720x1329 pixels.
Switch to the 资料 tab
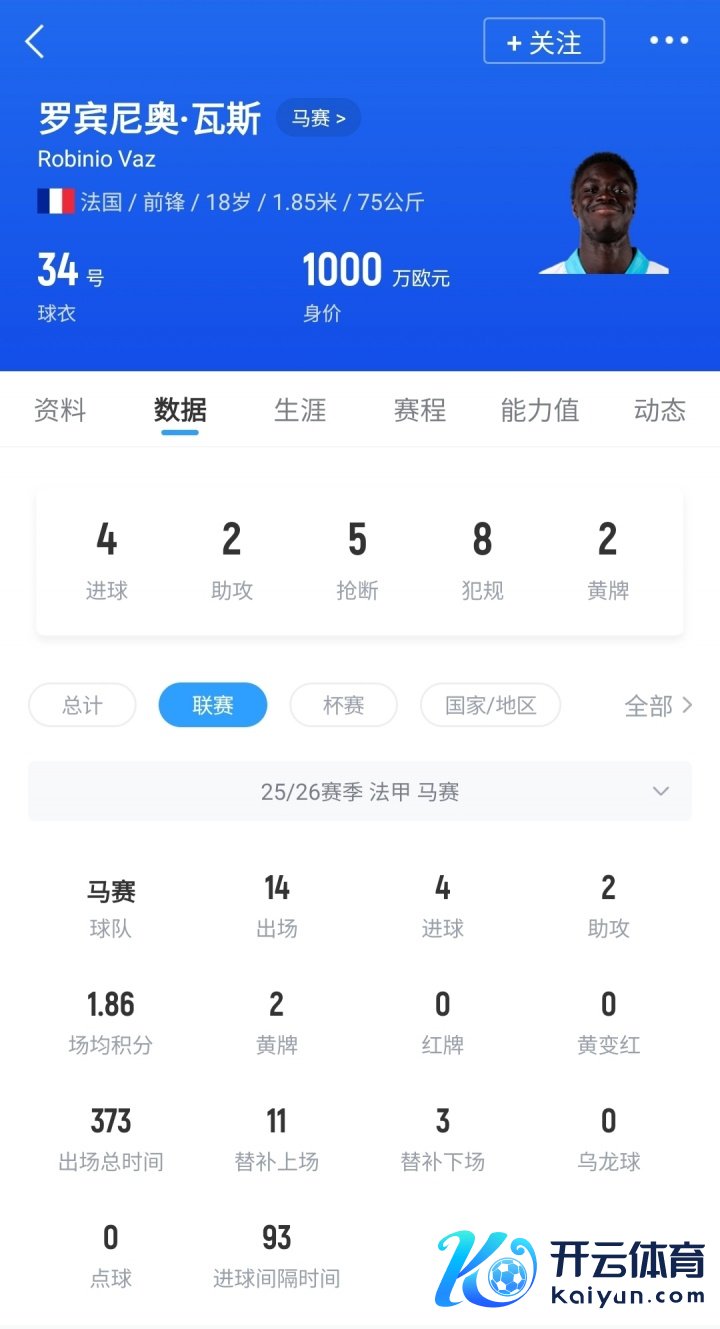[60, 410]
